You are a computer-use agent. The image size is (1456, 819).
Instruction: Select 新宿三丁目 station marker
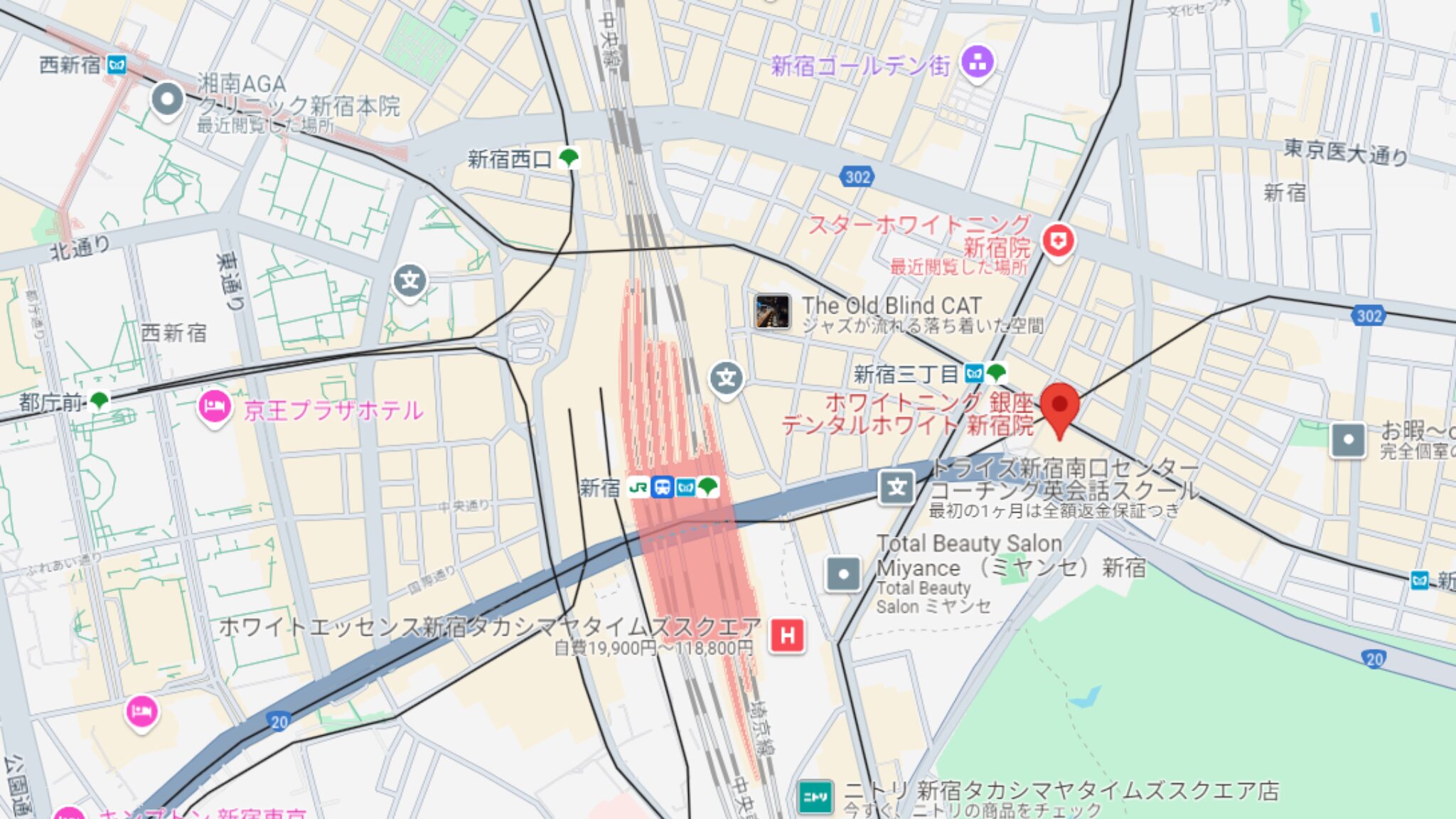coord(985,373)
